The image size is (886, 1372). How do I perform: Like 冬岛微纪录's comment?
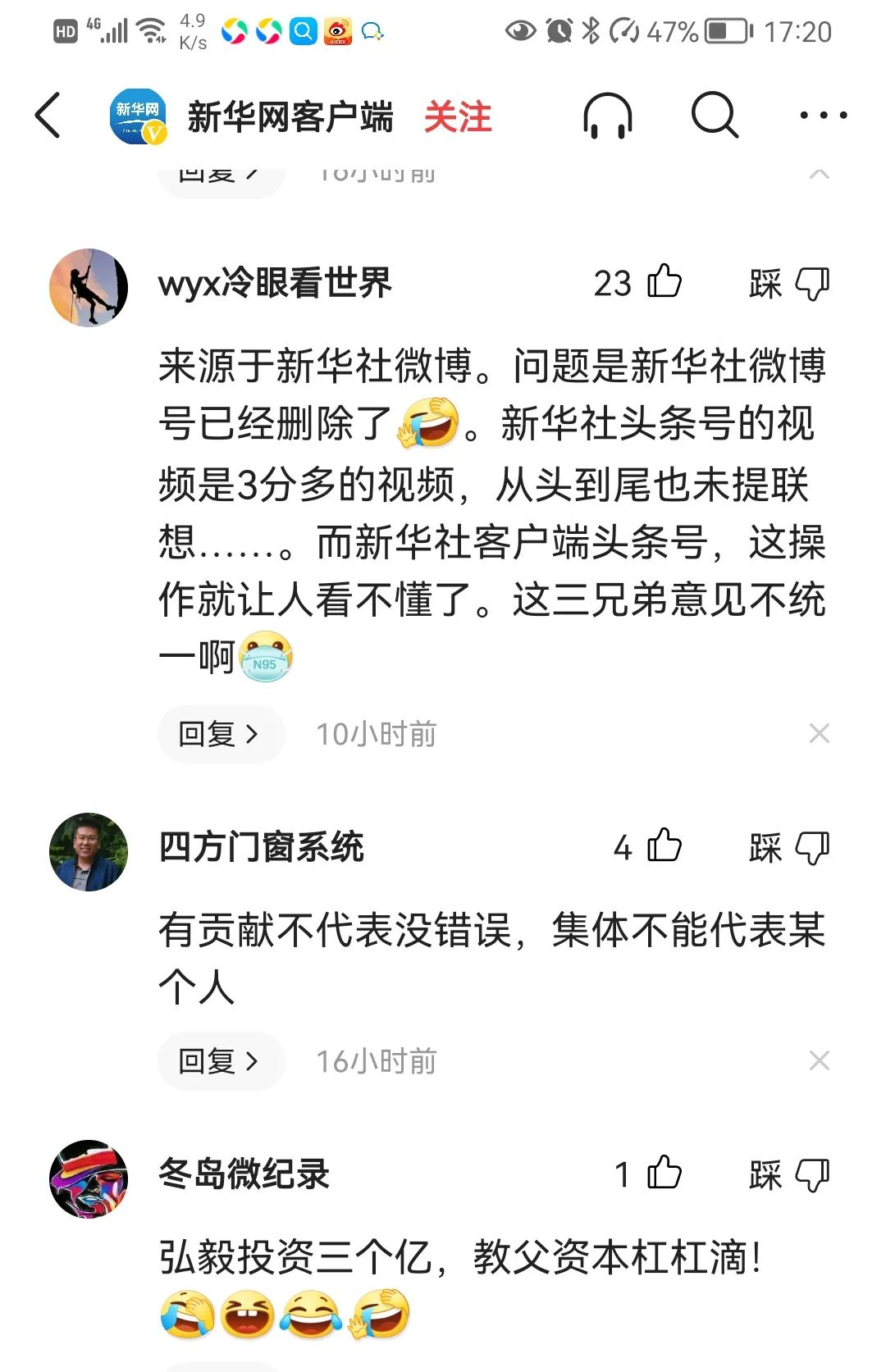664,1173
